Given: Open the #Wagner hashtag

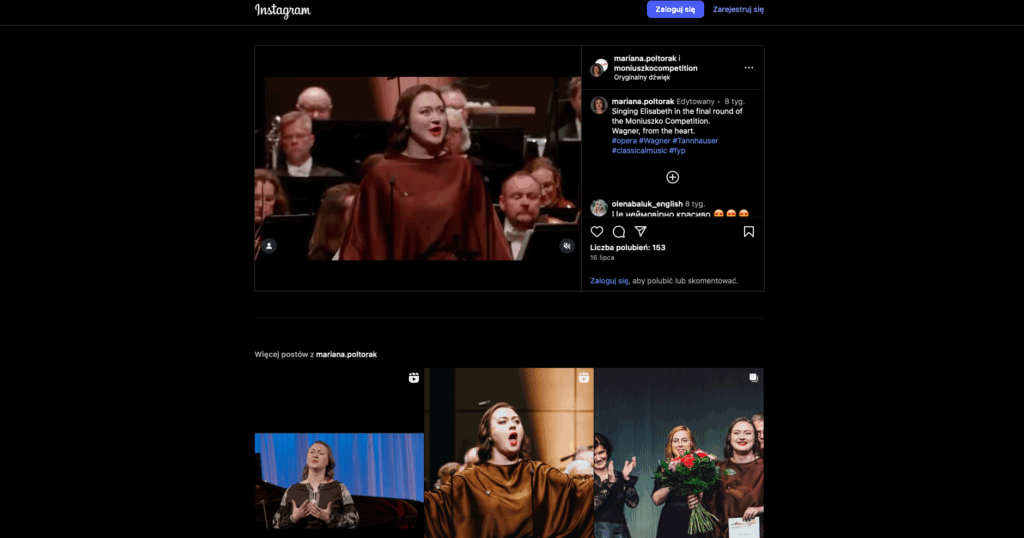Looking at the screenshot, I should (x=654, y=141).
